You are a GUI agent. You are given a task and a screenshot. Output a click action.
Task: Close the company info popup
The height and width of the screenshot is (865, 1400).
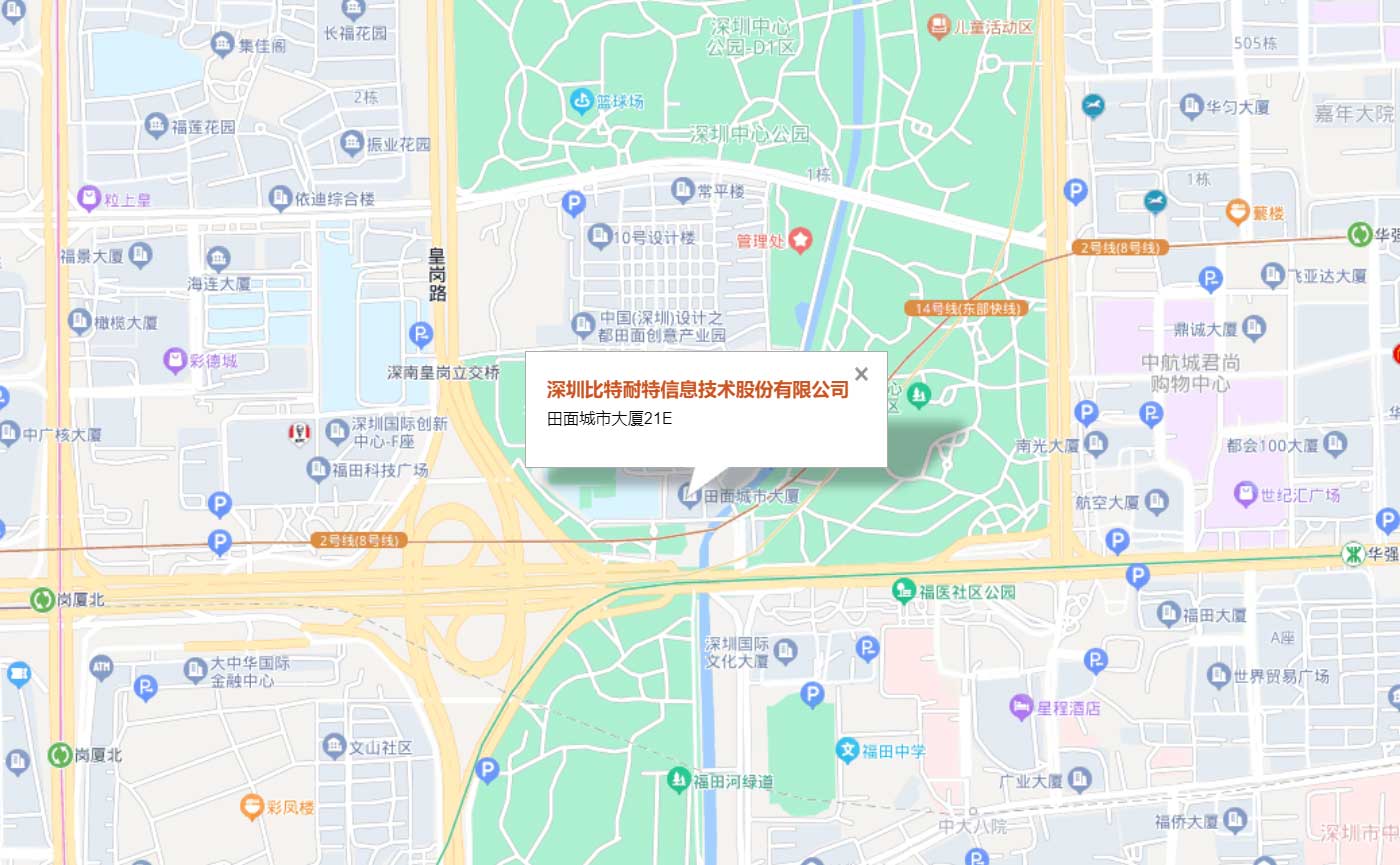point(861,374)
